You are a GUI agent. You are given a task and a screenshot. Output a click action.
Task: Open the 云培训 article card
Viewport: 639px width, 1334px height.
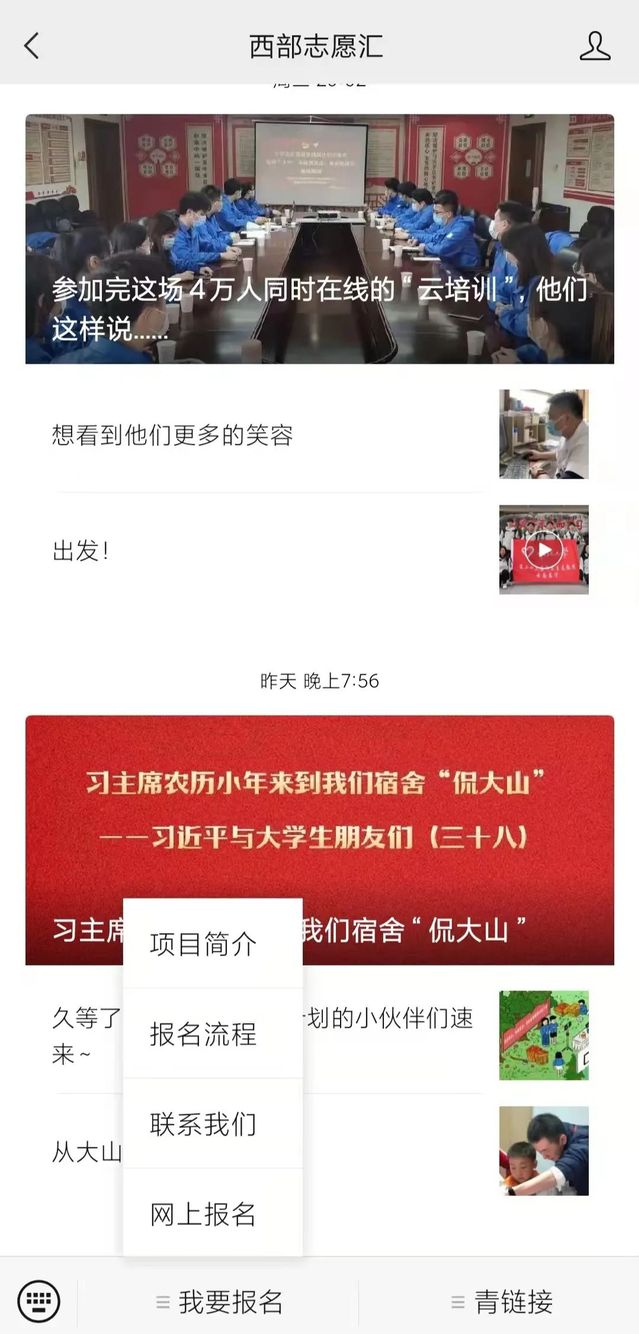coord(319,239)
